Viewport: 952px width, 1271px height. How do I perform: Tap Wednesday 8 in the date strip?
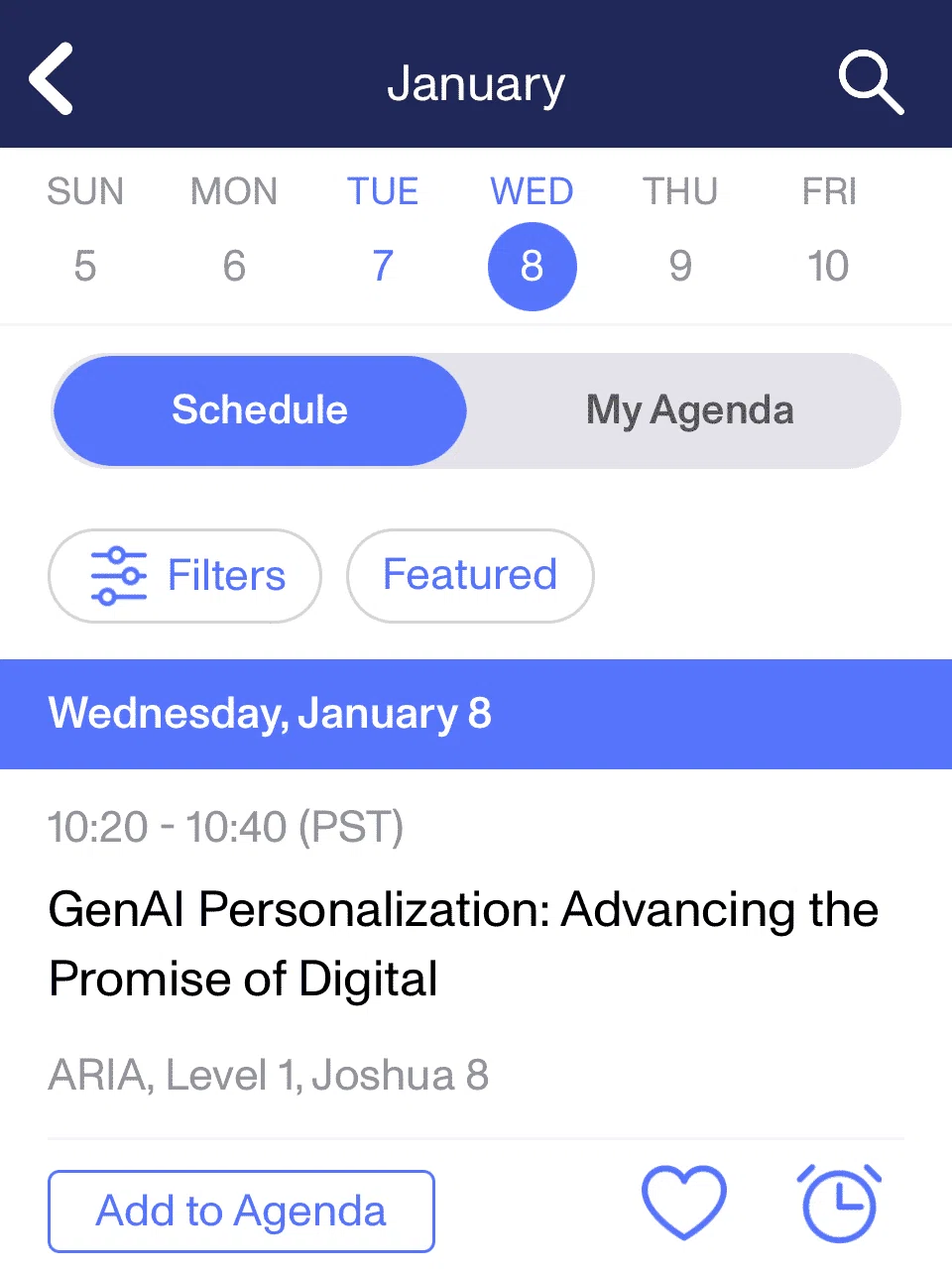point(533,243)
